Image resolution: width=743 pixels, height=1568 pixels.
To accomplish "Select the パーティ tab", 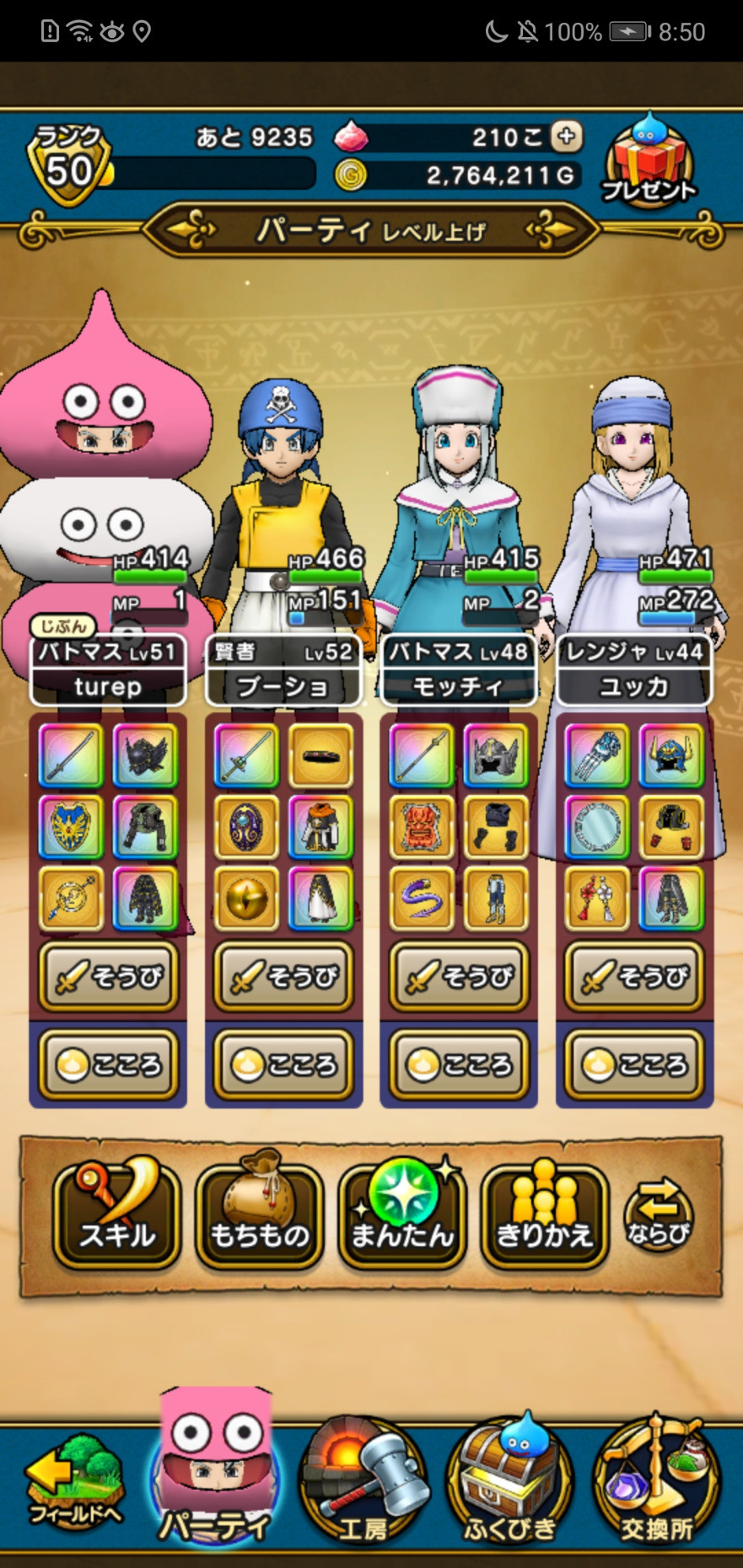I will tap(216, 1467).
